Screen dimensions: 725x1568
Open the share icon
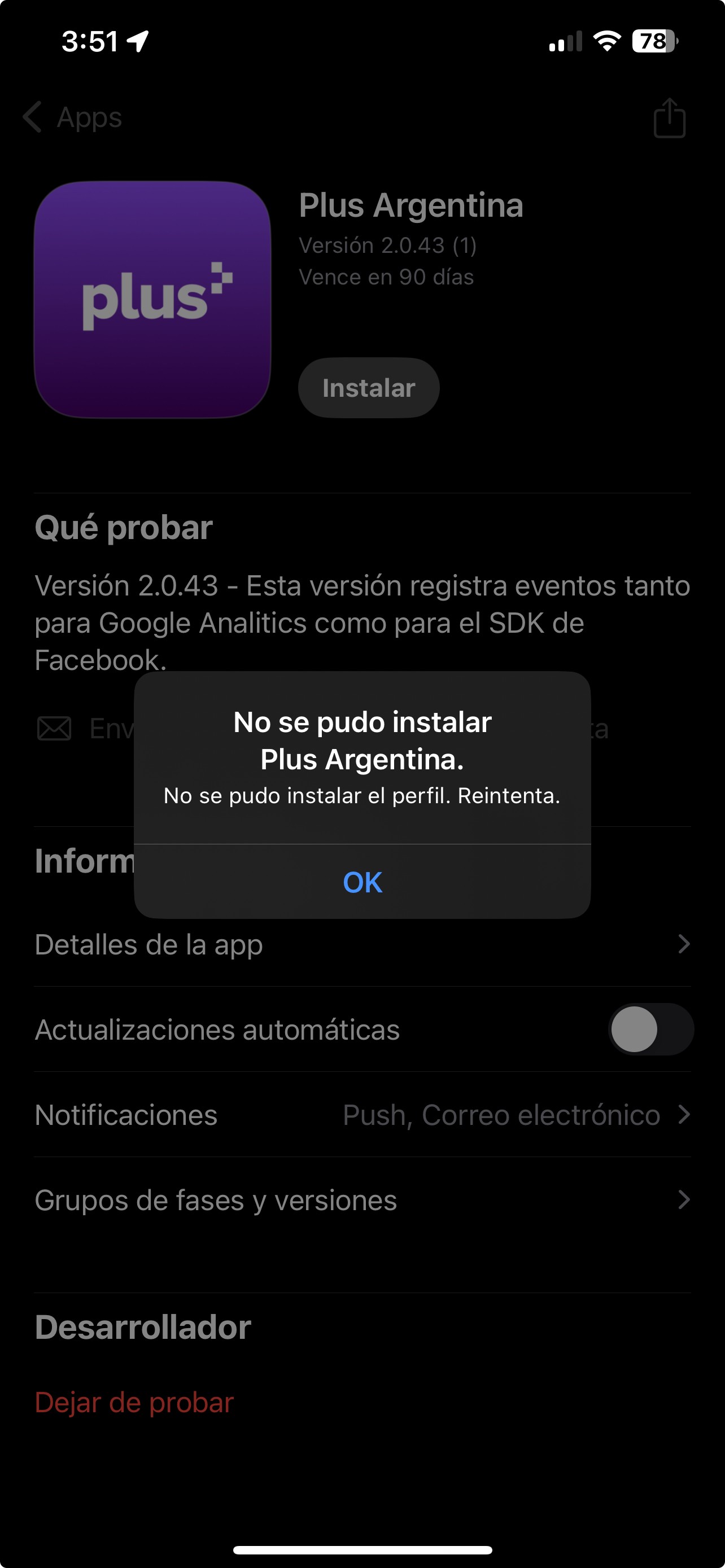(x=669, y=118)
